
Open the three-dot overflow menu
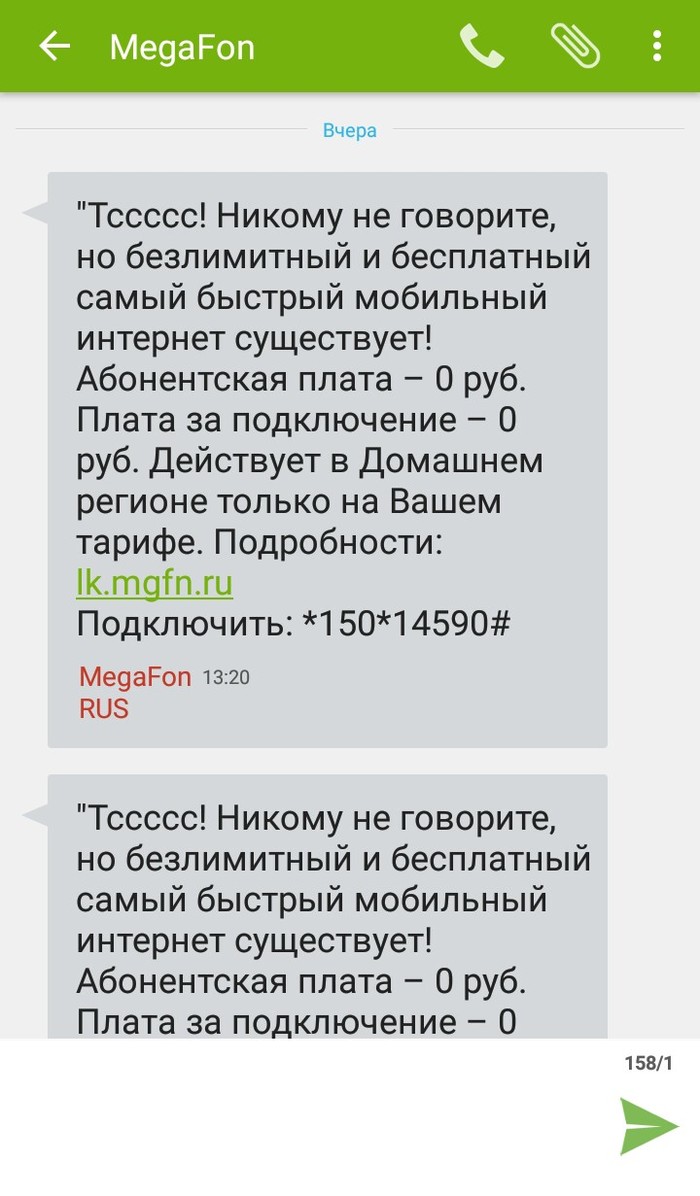(x=657, y=46)
